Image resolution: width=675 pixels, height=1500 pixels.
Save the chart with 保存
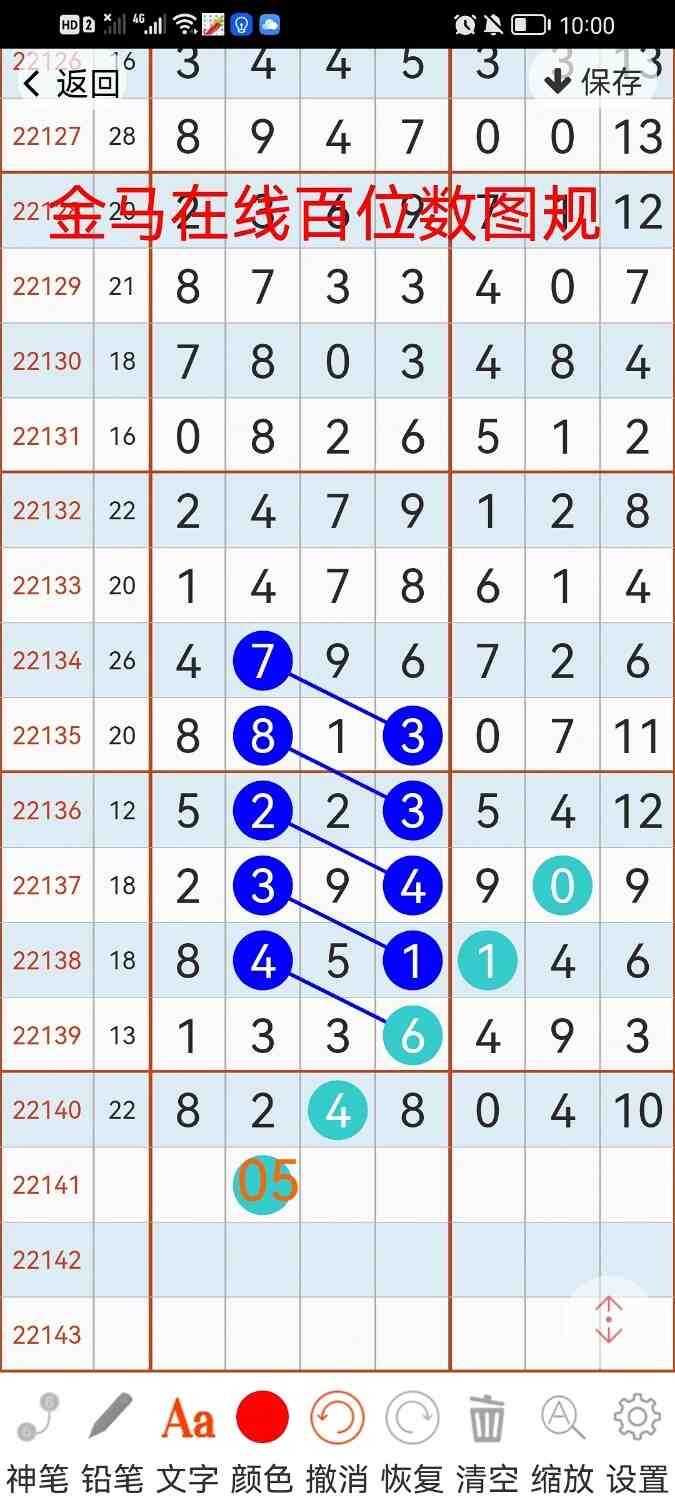click(x=594, y=82)
